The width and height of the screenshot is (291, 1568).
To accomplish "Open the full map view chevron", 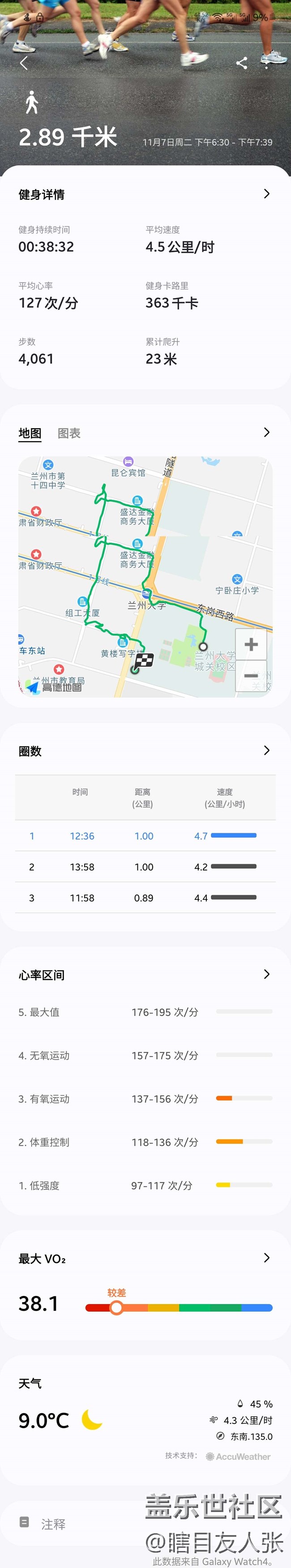I will [266, 433].
